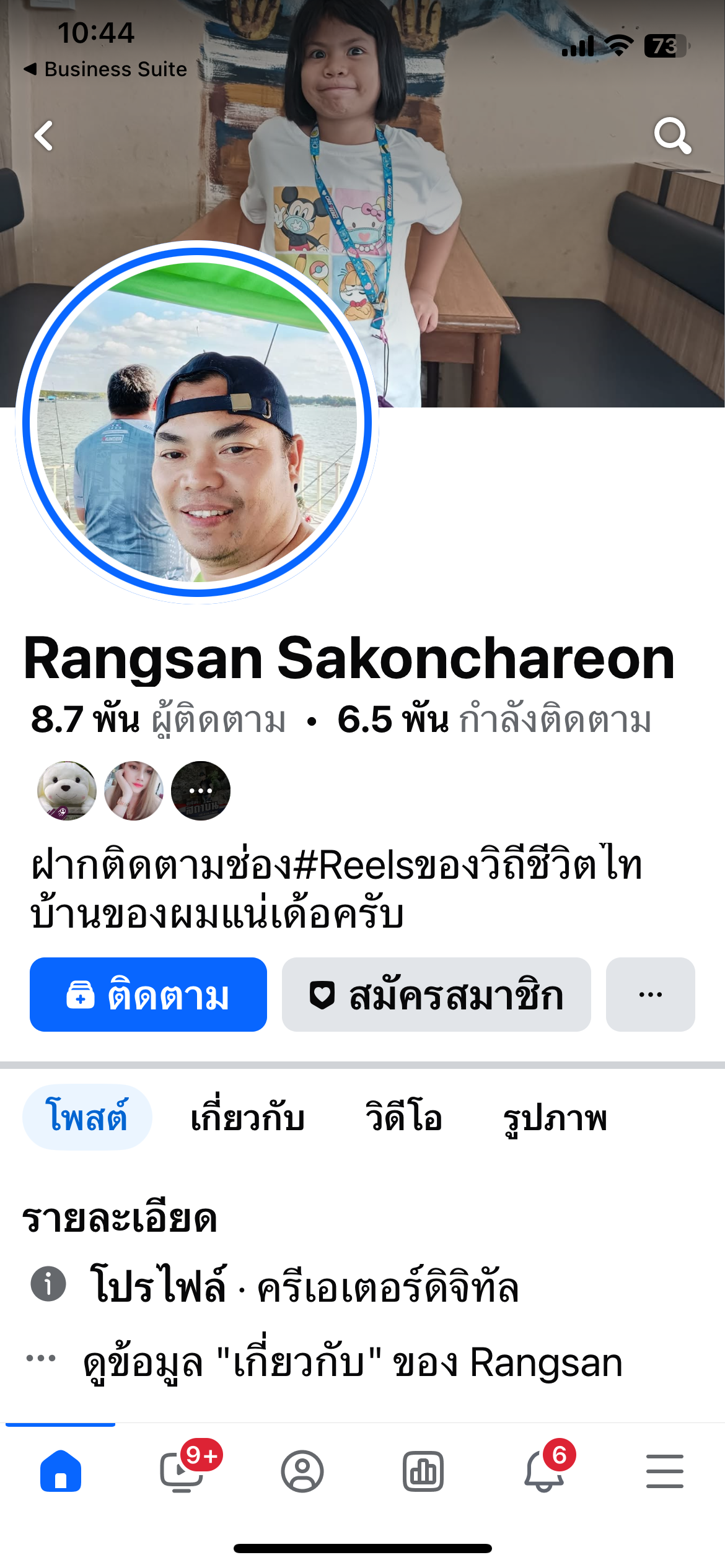The height and width of the screenshot is (1568, 725).
Task: Open the mutual followers avatars
Action: [133, 791]
